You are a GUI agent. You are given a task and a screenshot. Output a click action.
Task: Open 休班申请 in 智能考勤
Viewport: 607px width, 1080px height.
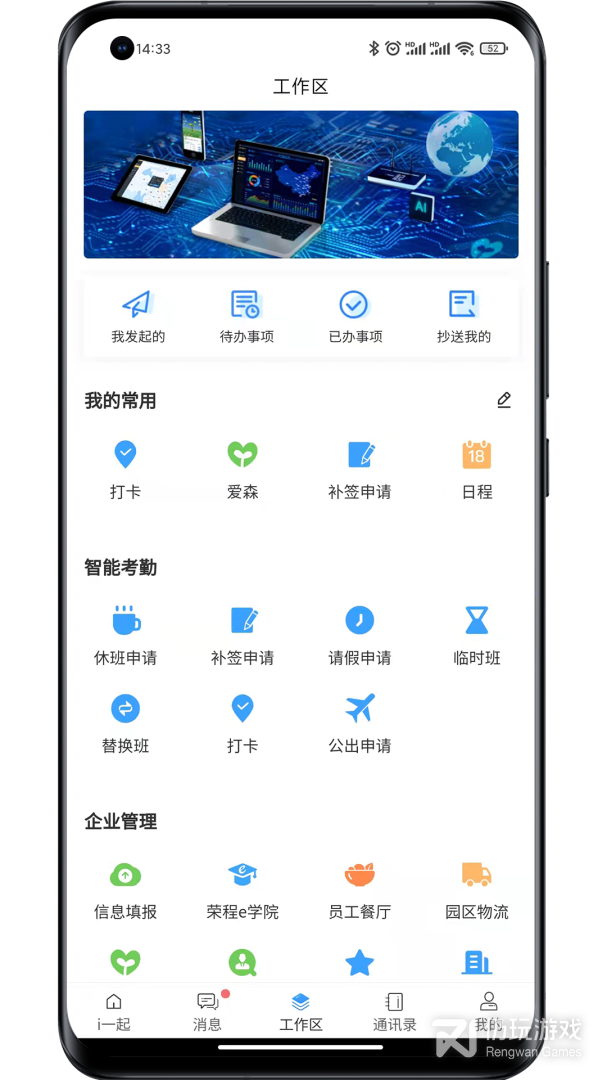125,634
